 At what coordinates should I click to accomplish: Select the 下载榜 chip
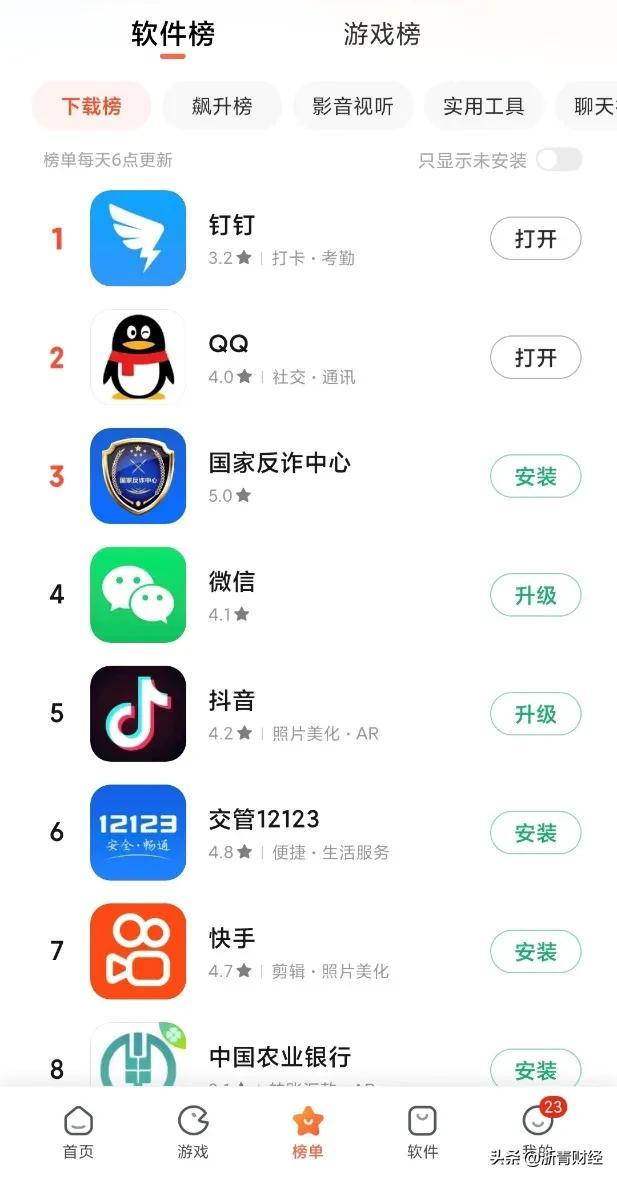(91, 106)
